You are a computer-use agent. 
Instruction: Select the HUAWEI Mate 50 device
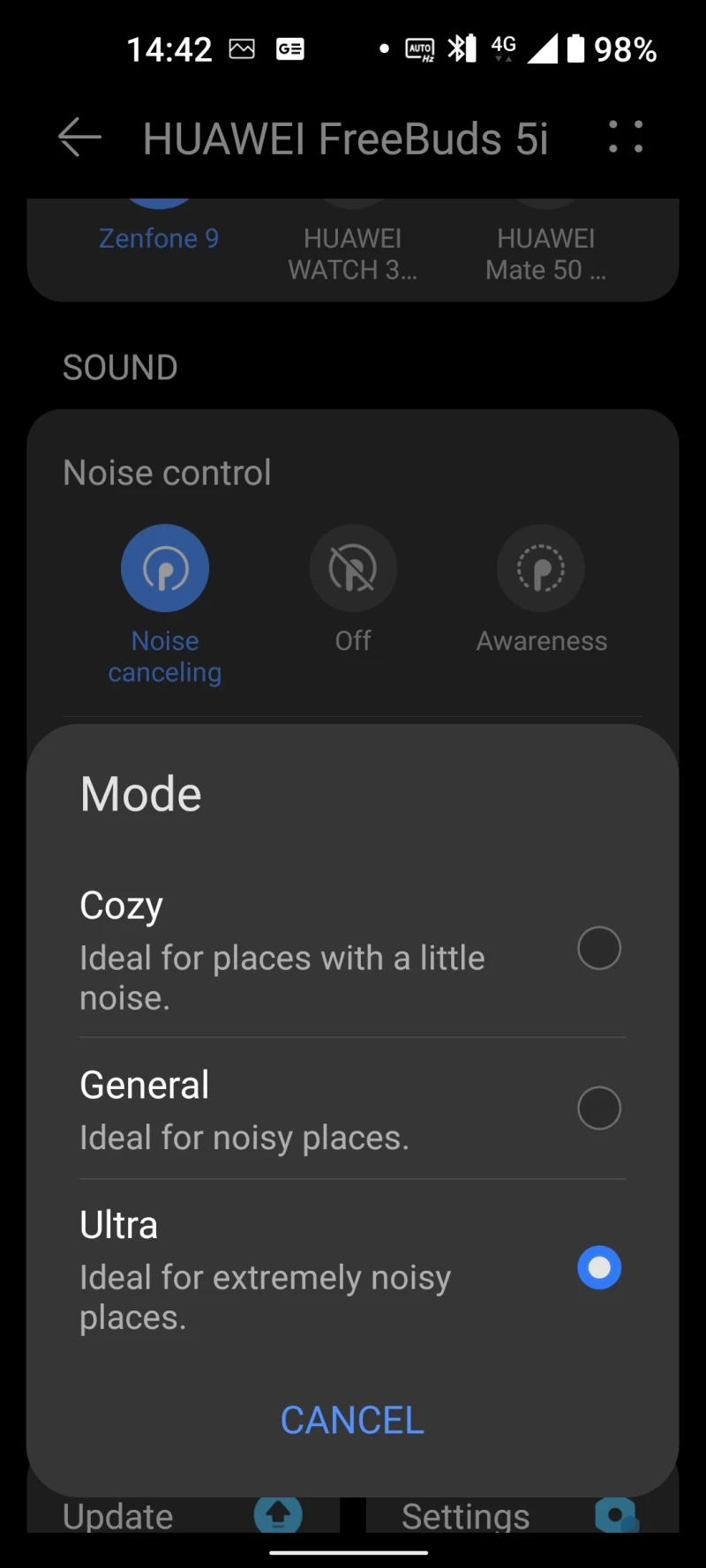pos(545,252)
